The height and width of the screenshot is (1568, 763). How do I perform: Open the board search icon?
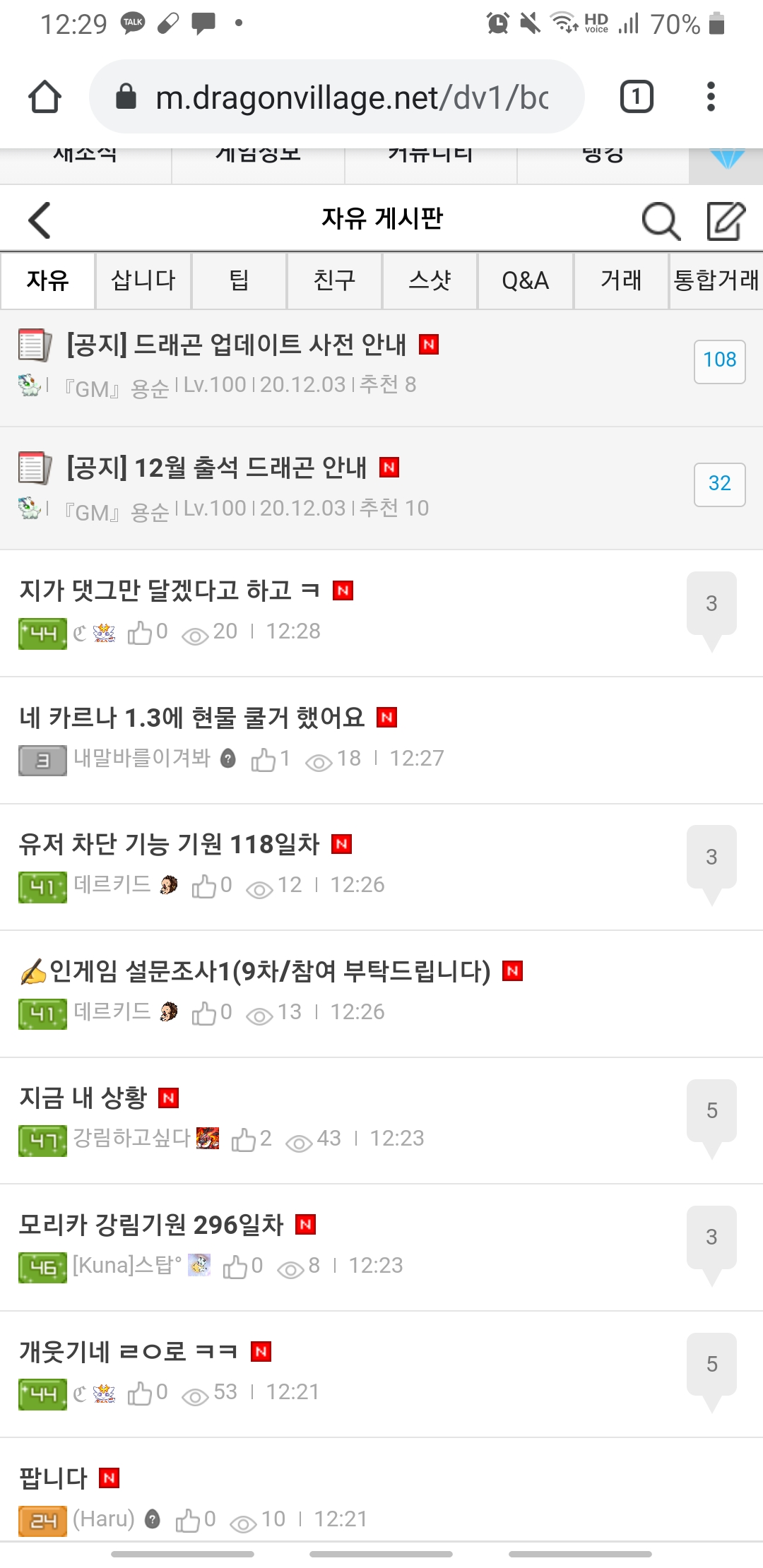click(661, 221)
